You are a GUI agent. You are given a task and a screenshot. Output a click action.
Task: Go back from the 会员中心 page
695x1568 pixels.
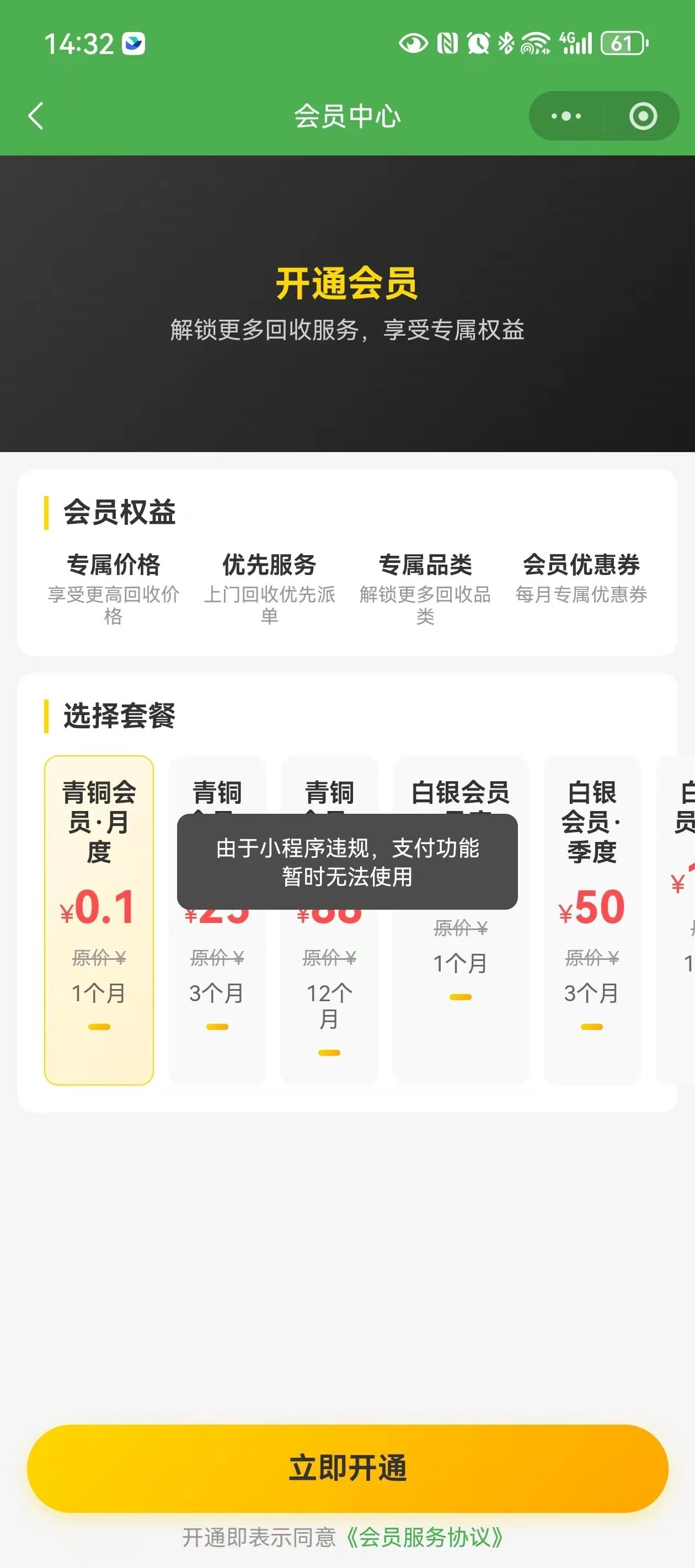36,116
